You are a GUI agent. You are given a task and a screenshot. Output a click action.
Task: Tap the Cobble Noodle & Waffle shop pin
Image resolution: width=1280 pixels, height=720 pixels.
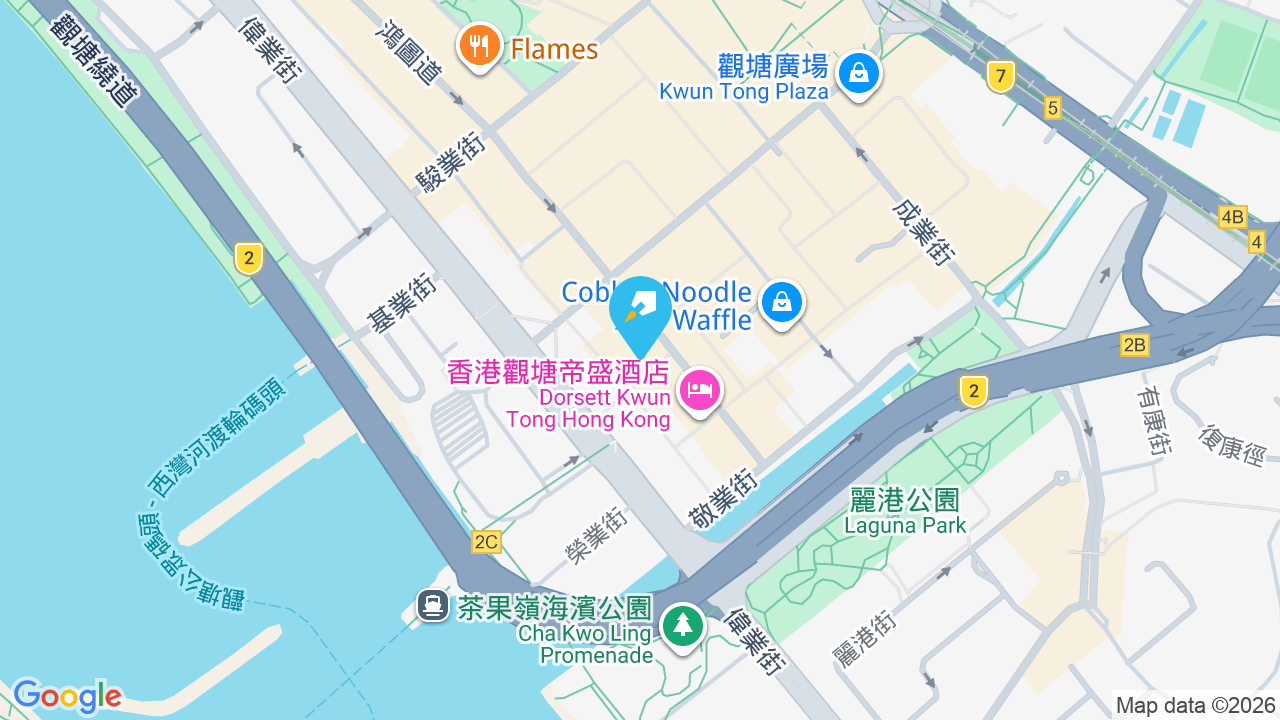pos(782,302)
